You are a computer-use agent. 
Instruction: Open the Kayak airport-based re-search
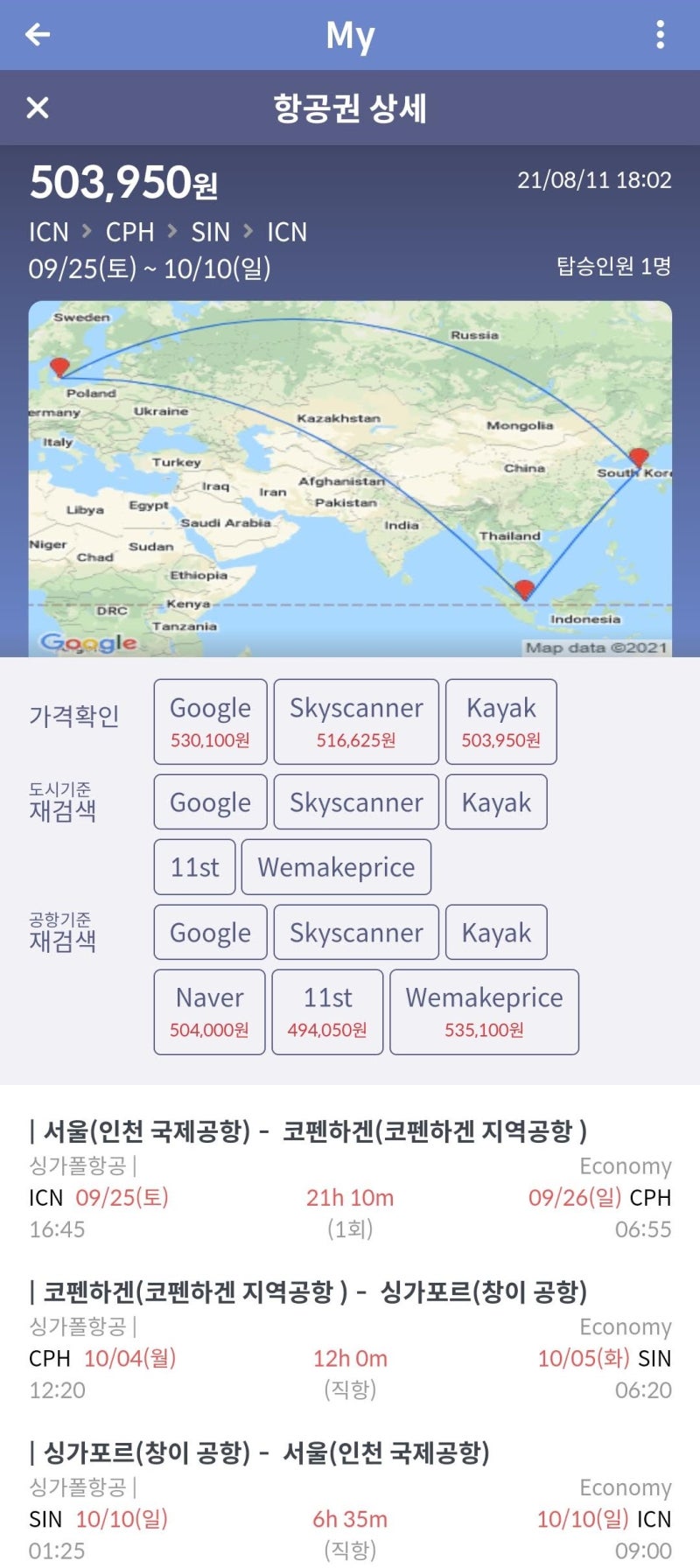click(x=496, y=932)
